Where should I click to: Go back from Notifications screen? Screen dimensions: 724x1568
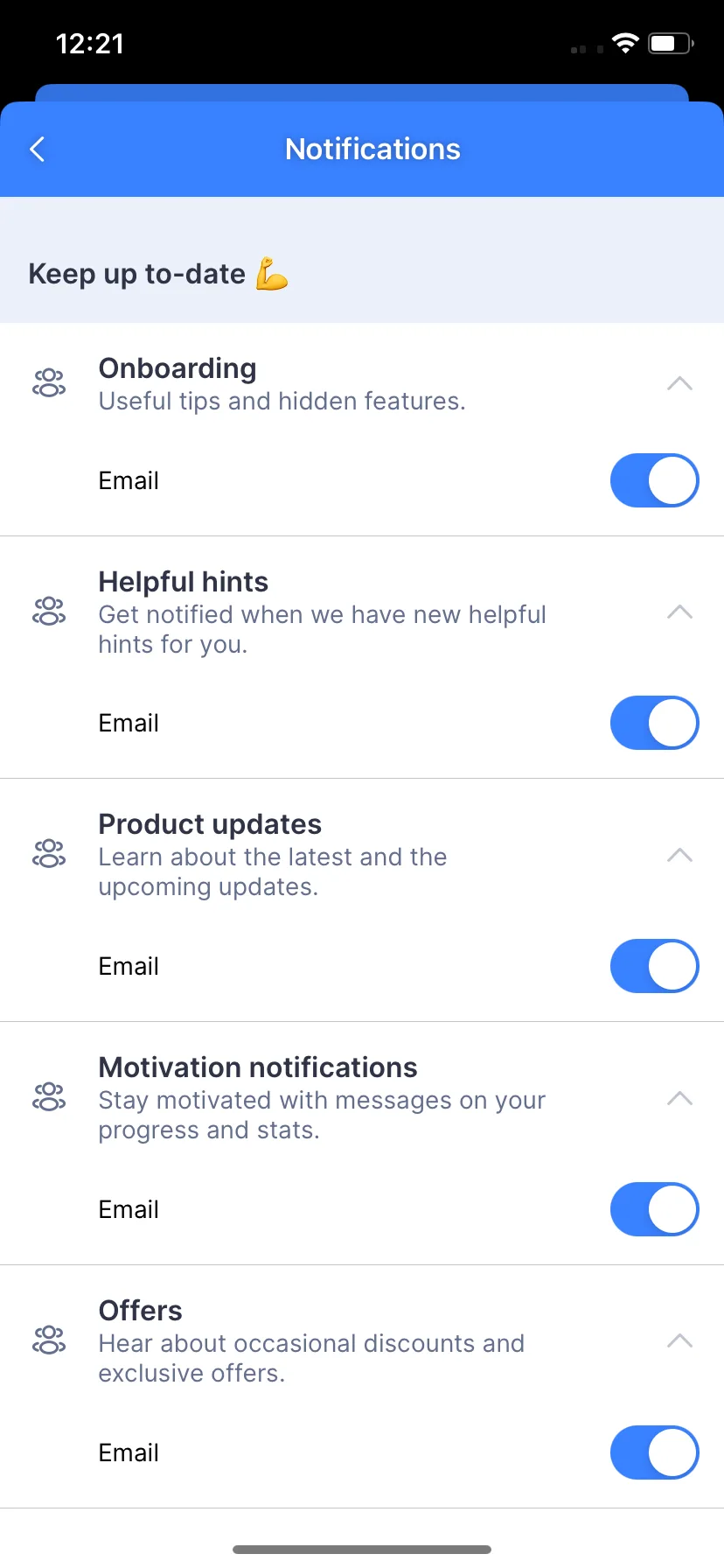tap(38, 150)
